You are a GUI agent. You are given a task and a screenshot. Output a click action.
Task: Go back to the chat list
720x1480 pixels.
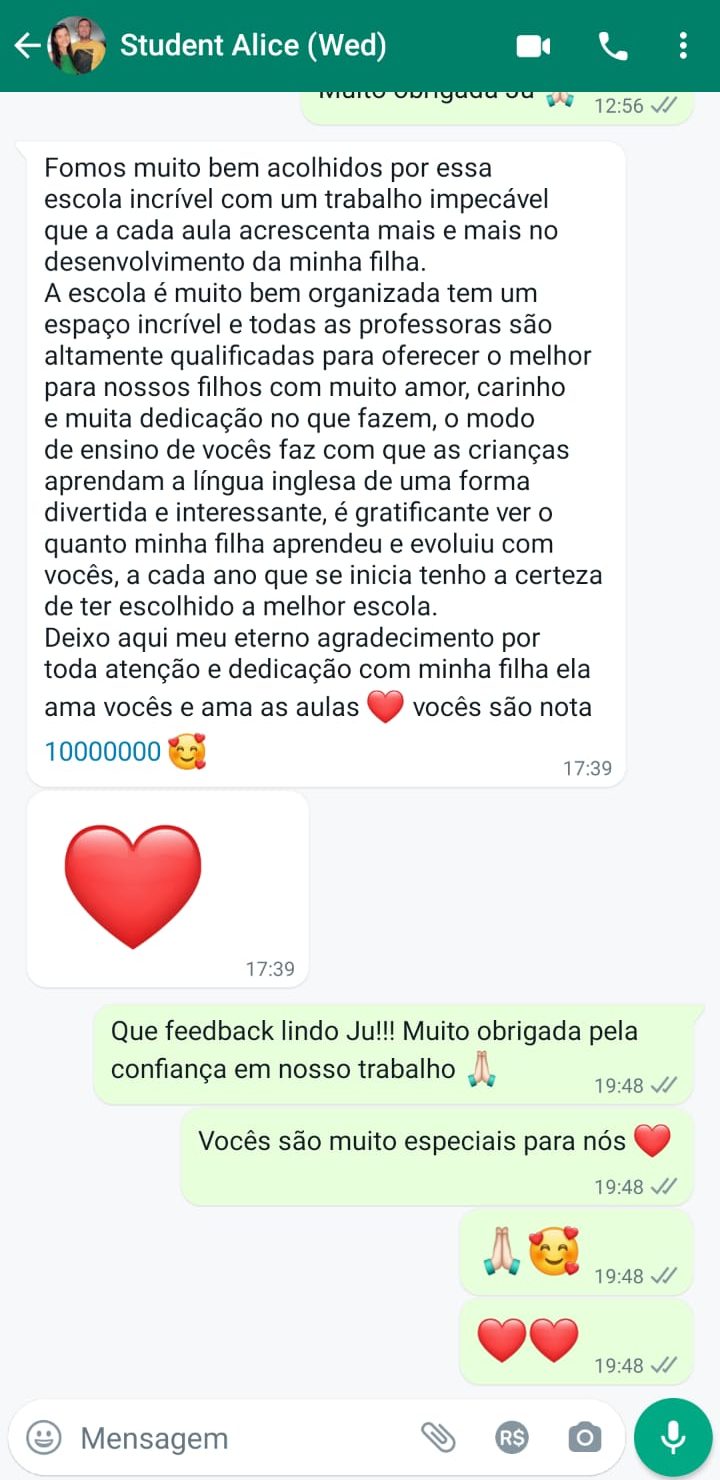[26, 45]
